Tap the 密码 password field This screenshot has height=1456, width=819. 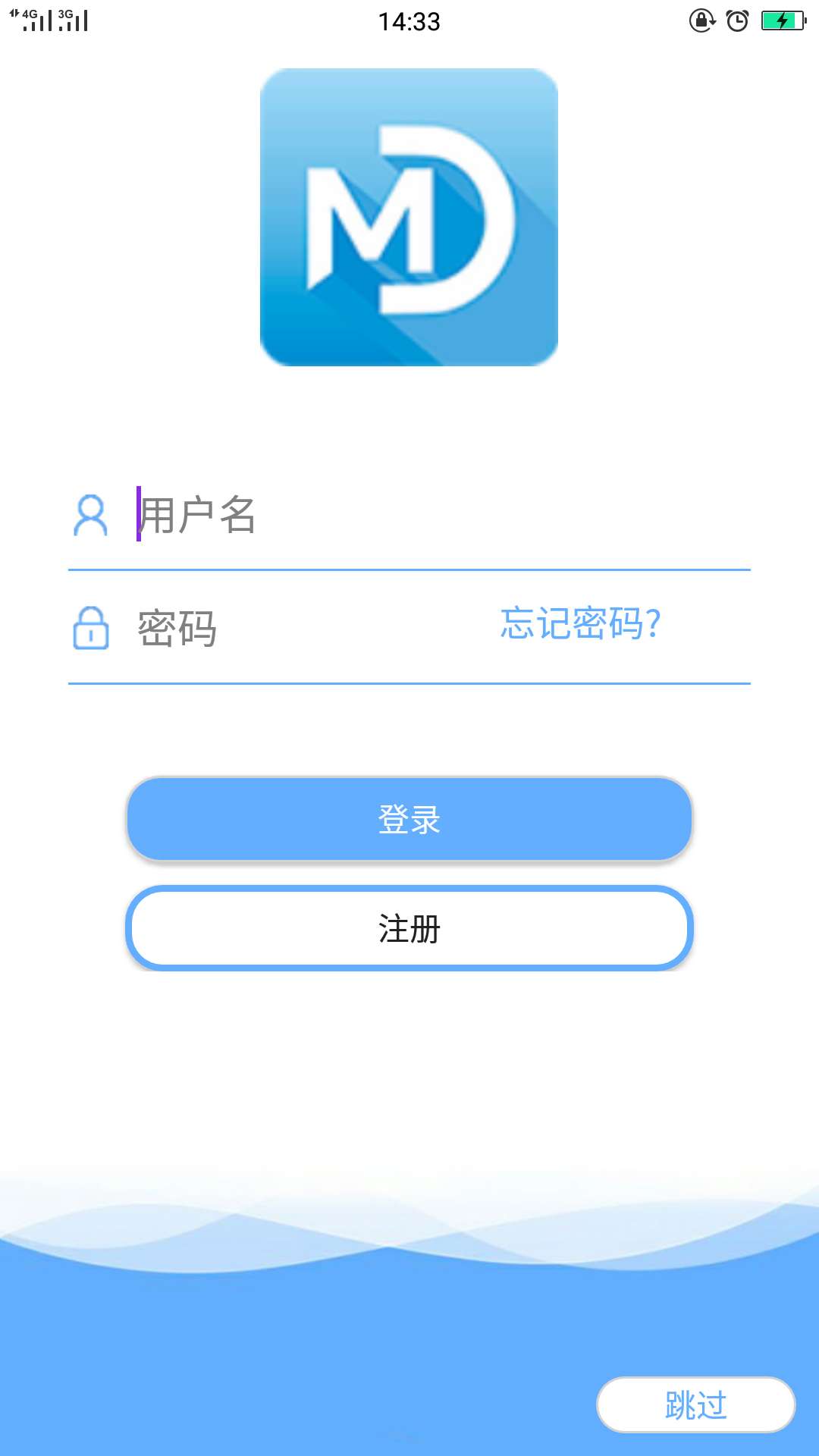(x=311, y=628)
